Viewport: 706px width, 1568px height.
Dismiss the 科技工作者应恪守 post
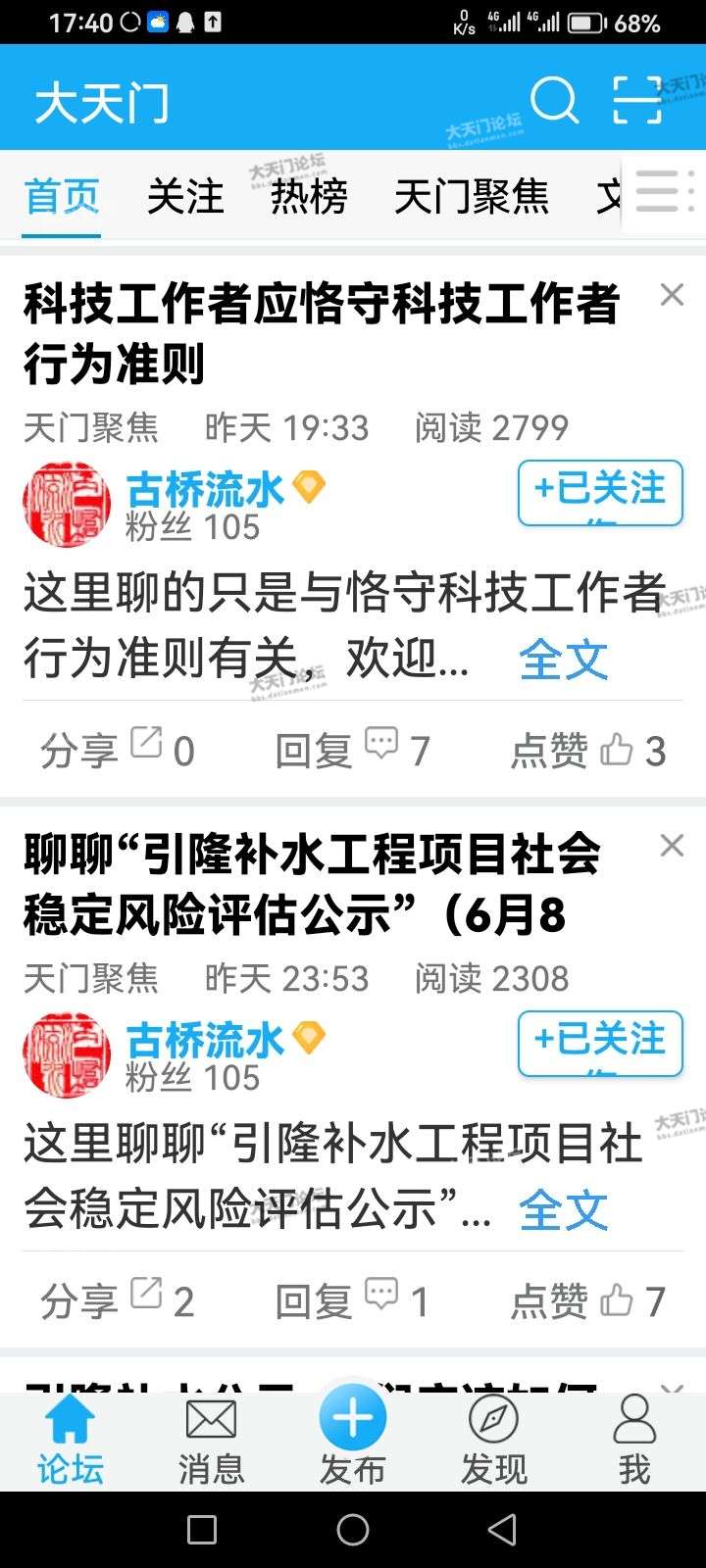[672, 295]
